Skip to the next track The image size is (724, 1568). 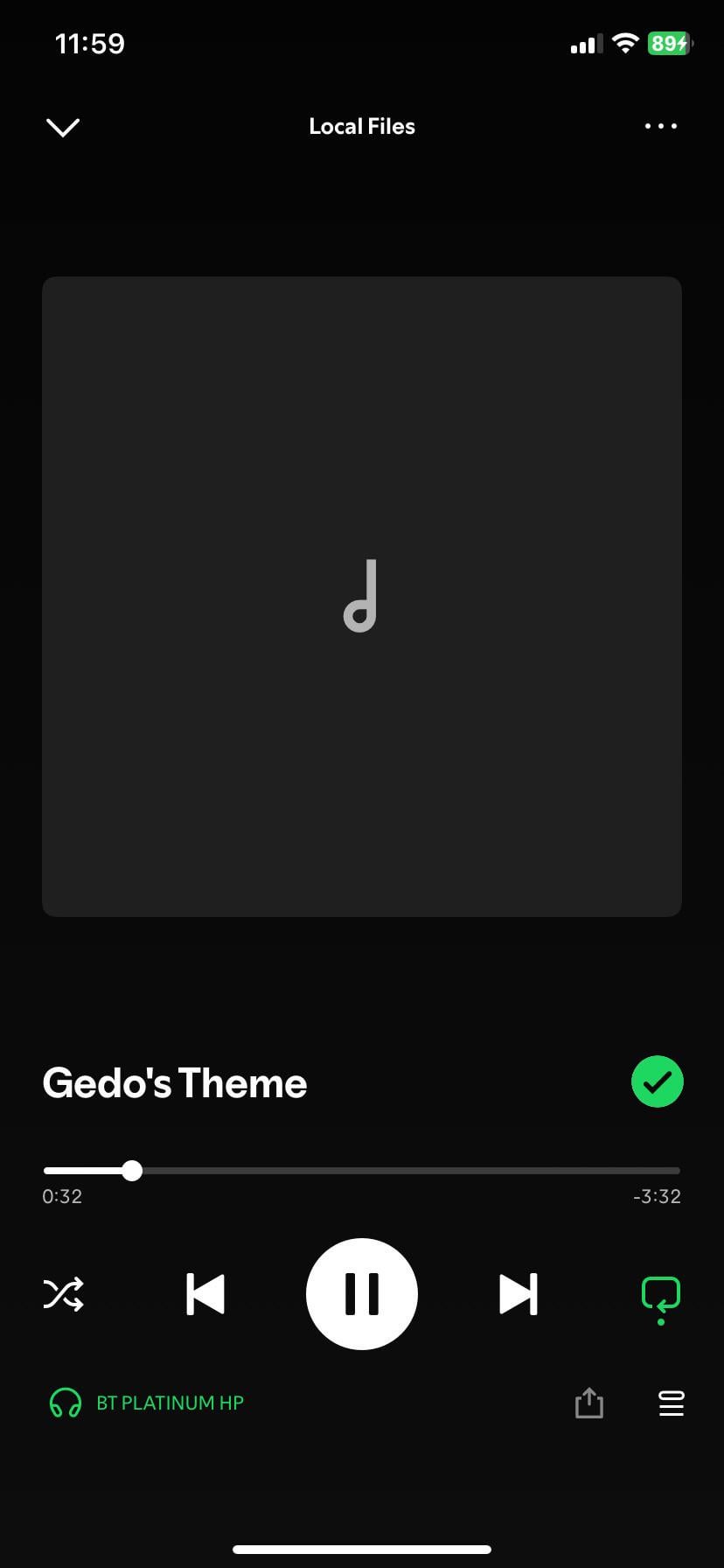[519, 1293]
